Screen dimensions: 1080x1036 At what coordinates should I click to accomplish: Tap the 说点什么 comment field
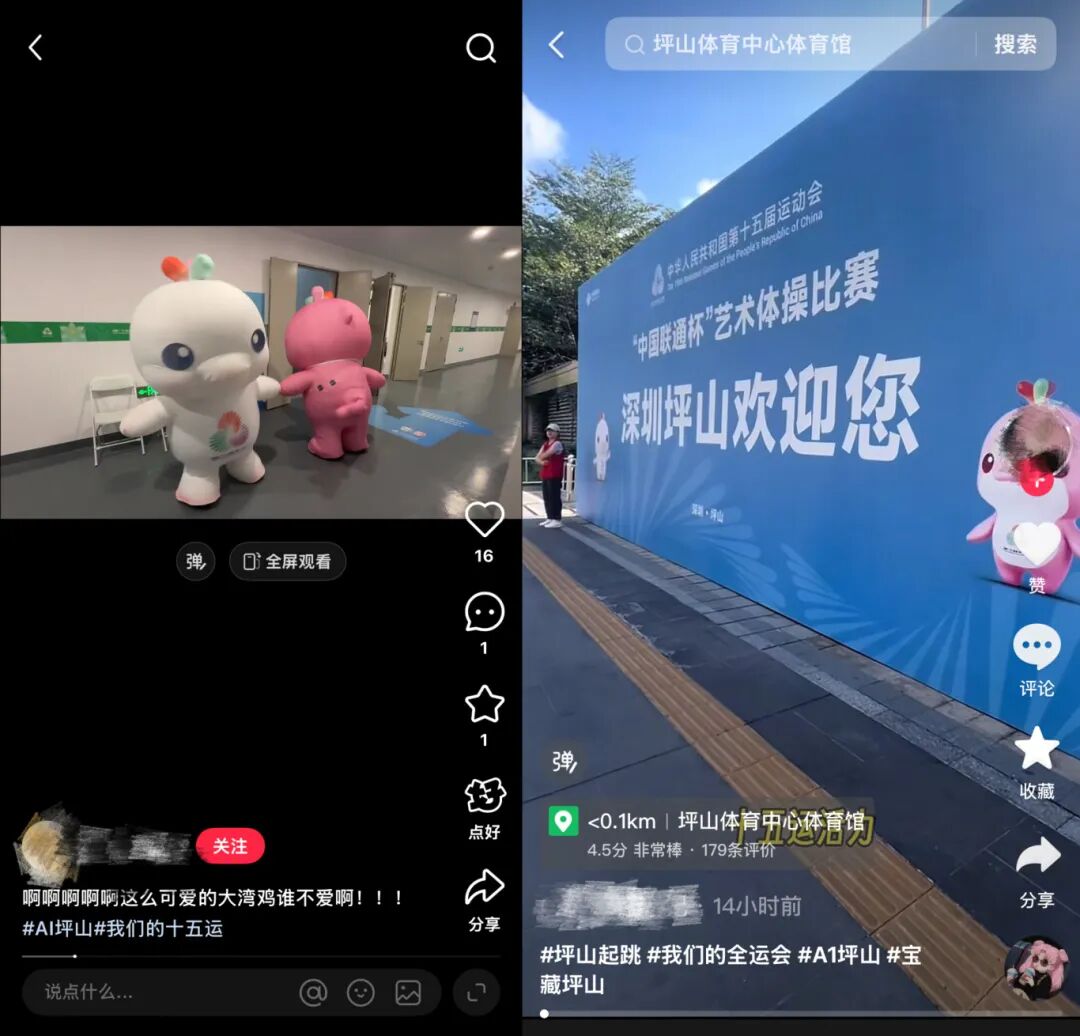point(150,992)
